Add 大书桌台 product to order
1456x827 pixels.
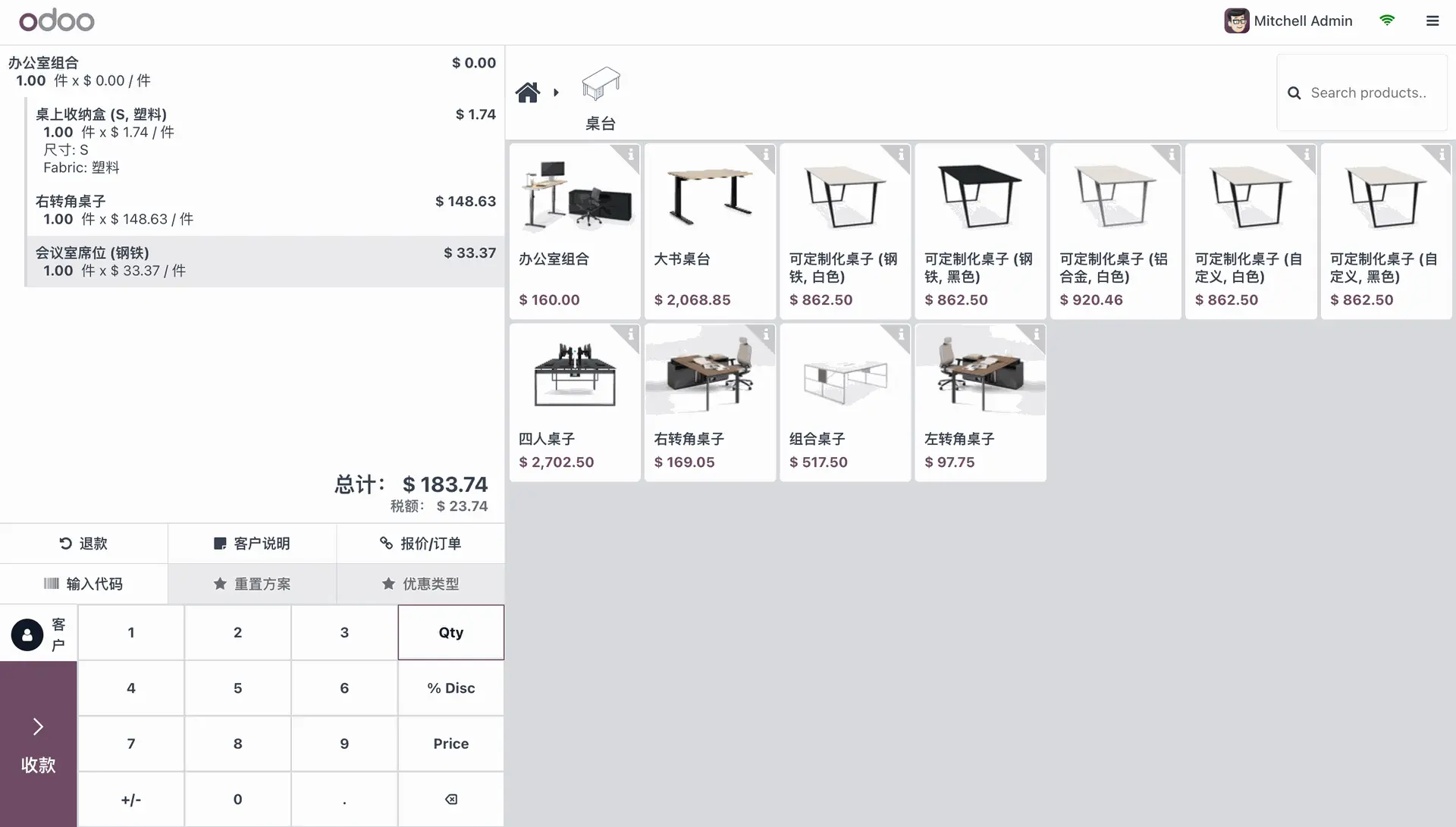coord(710,227)
